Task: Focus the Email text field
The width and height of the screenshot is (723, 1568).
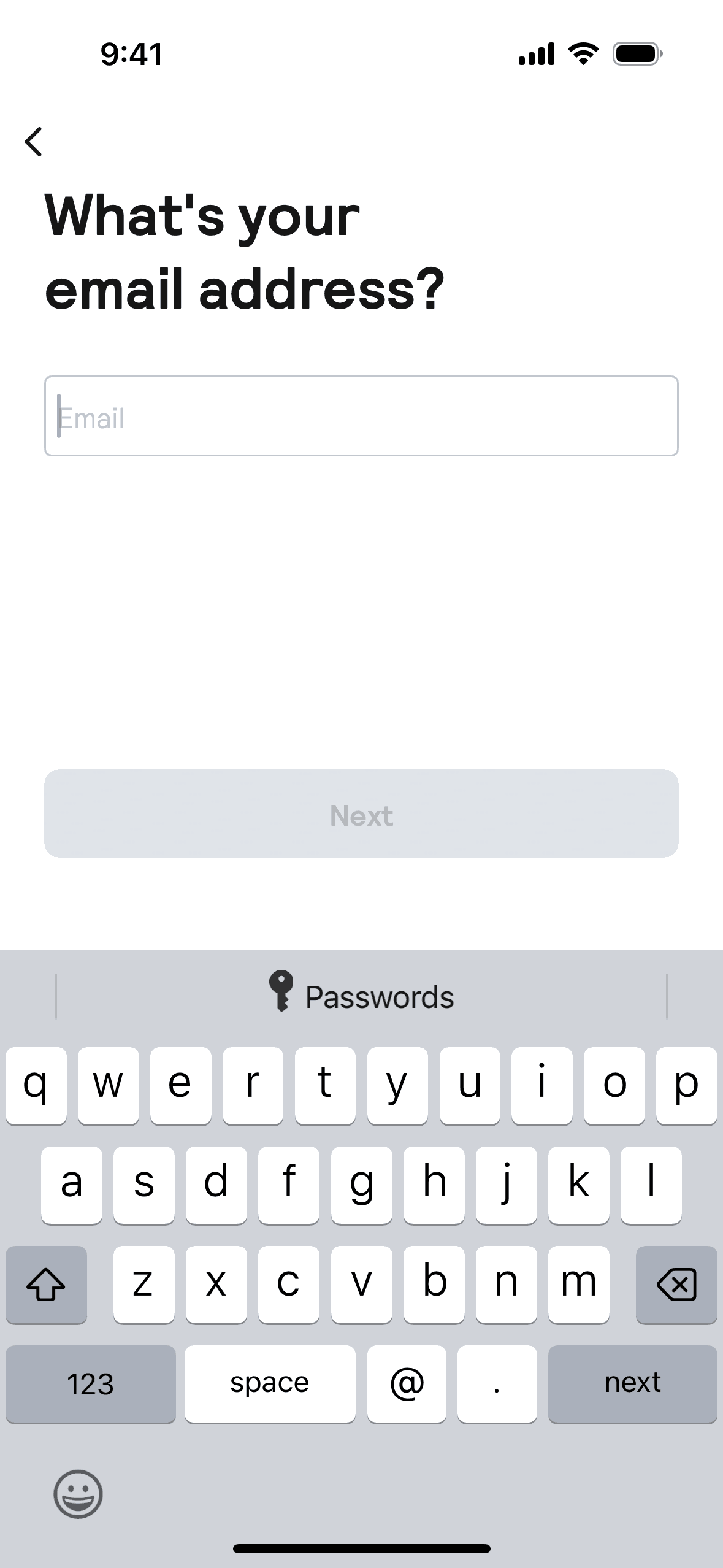Action: coord(361,416)
